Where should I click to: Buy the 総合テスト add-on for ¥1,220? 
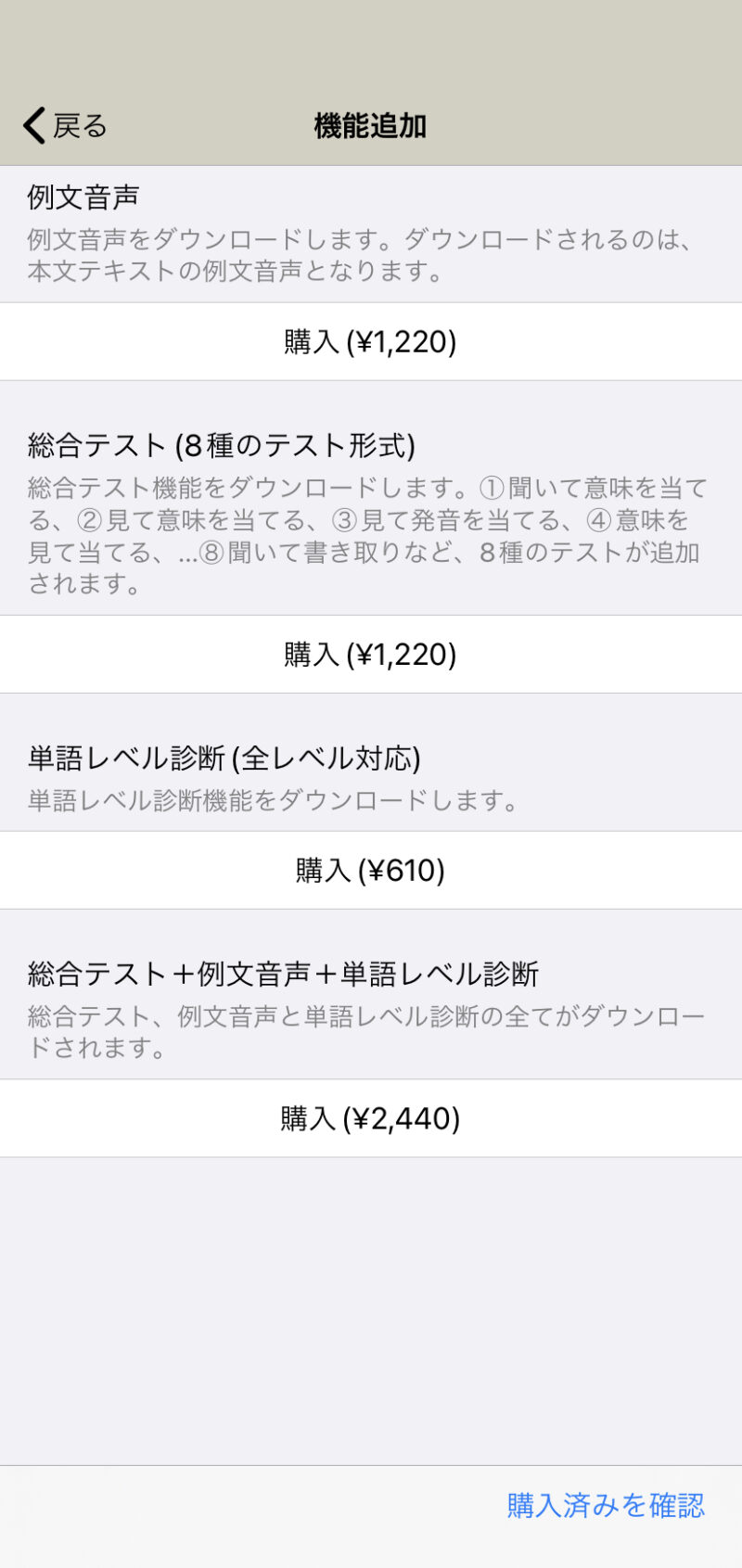[x=370, y=655]
